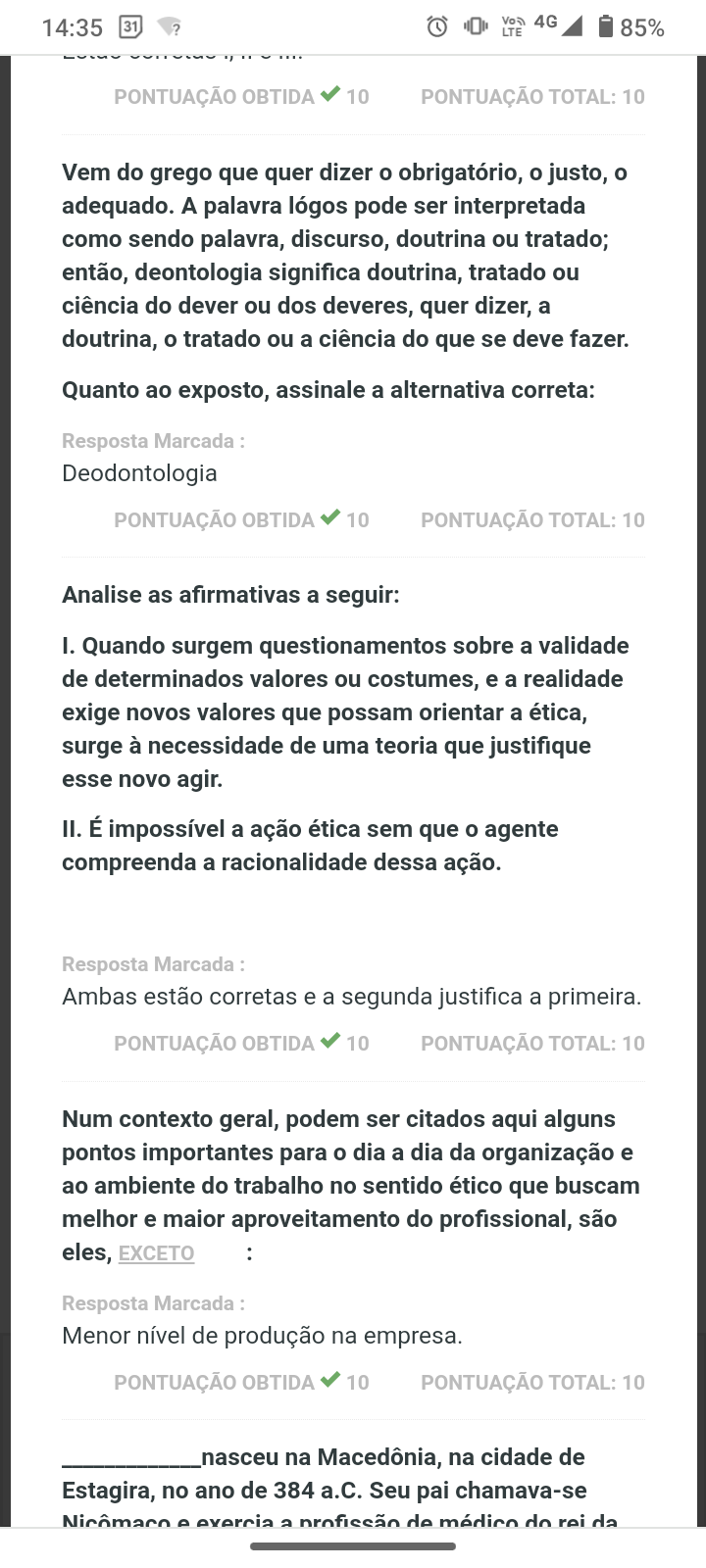Viewport: 706px width, 1568px height.
Task: Tap the underlined EXCETO word
Action: tap(156, 1253)
